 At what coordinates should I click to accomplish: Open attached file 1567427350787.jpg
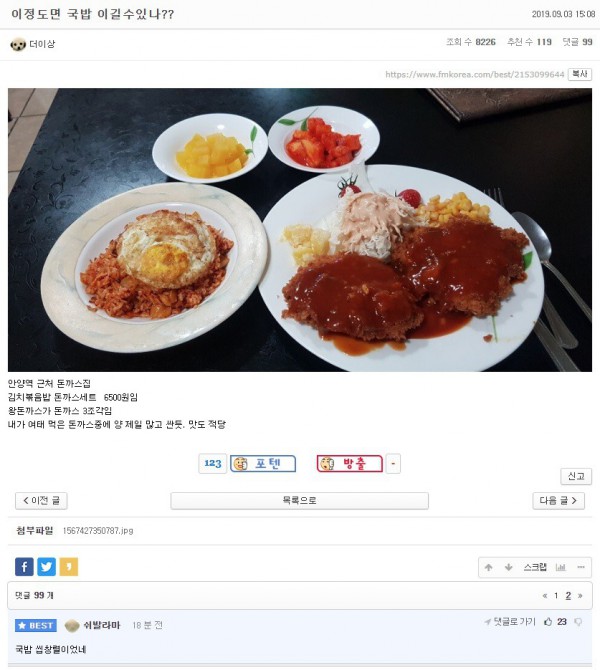coord(98,531)
